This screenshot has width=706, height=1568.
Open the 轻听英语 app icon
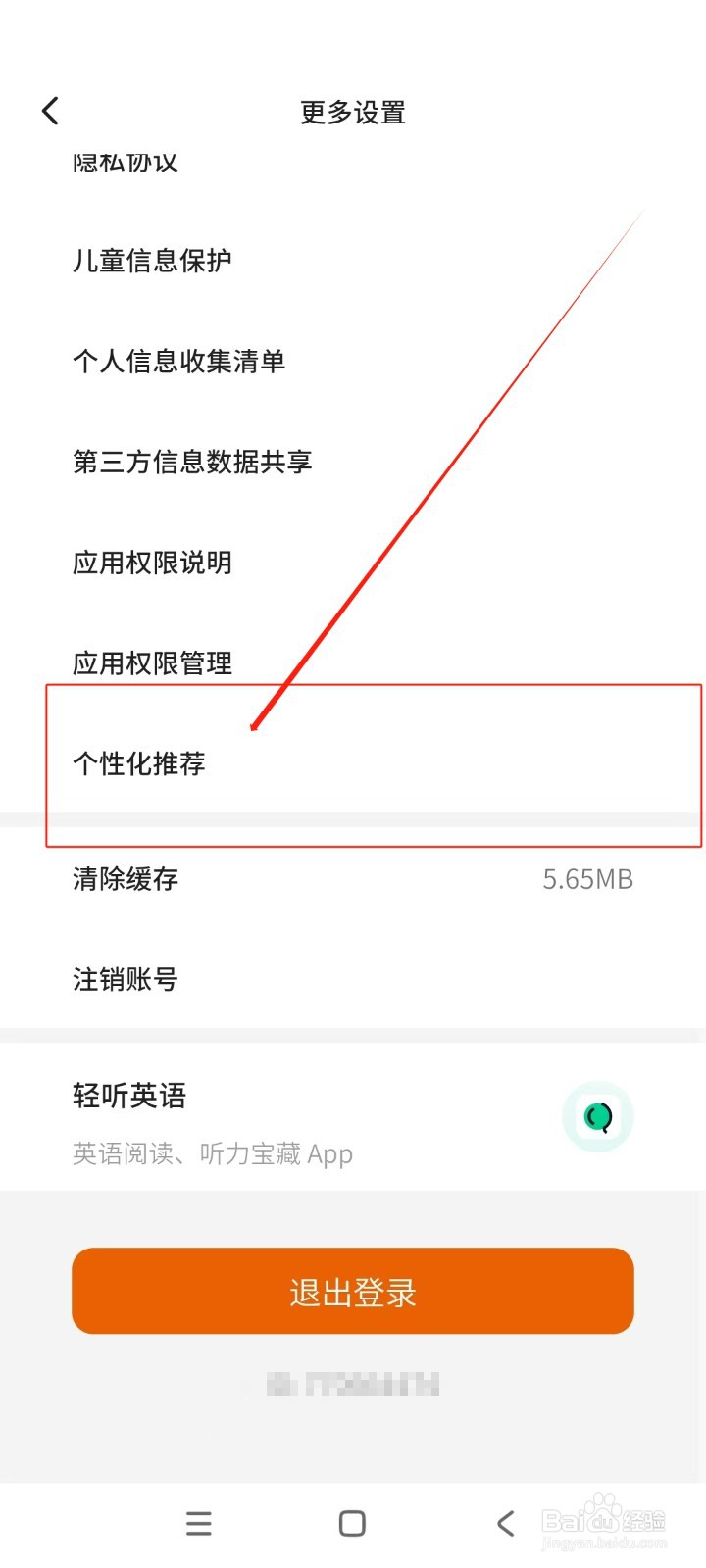597,1116
